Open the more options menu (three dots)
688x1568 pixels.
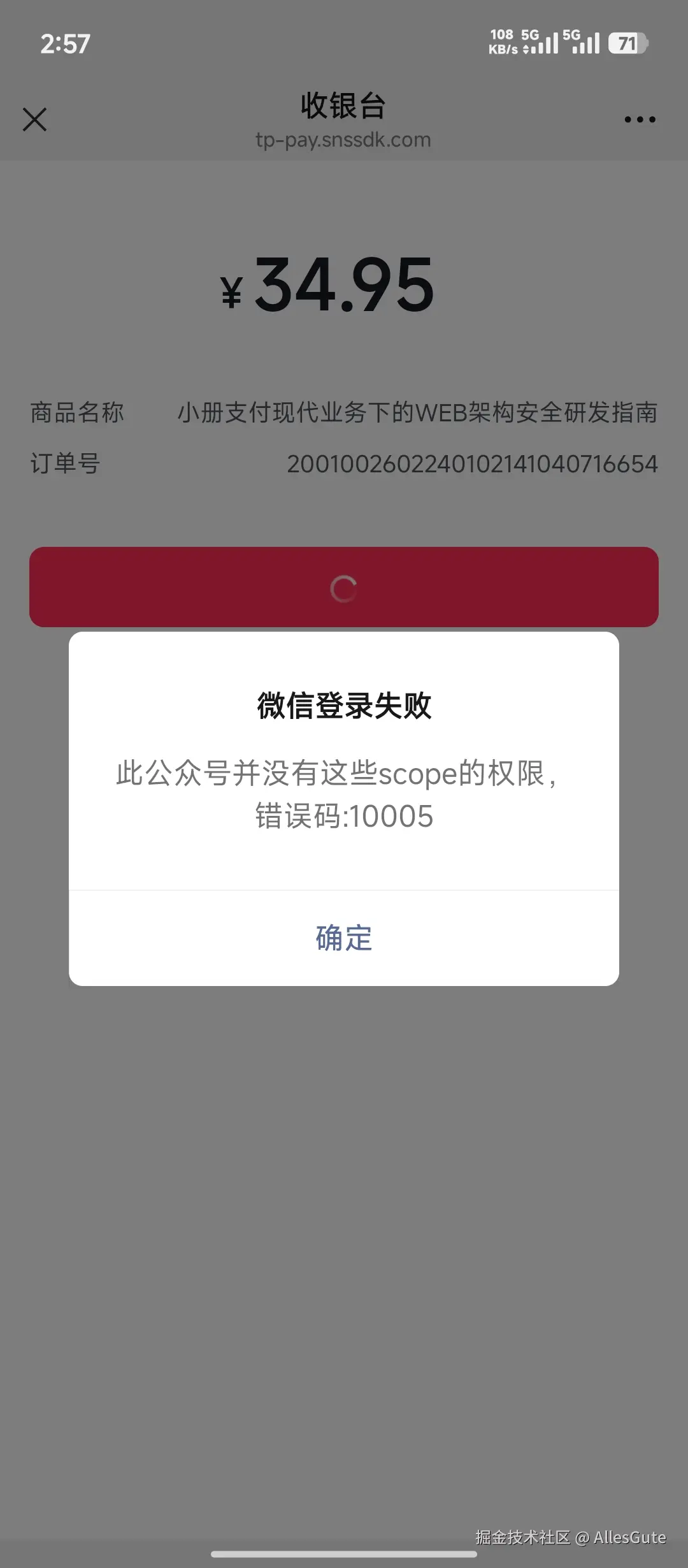639,119
